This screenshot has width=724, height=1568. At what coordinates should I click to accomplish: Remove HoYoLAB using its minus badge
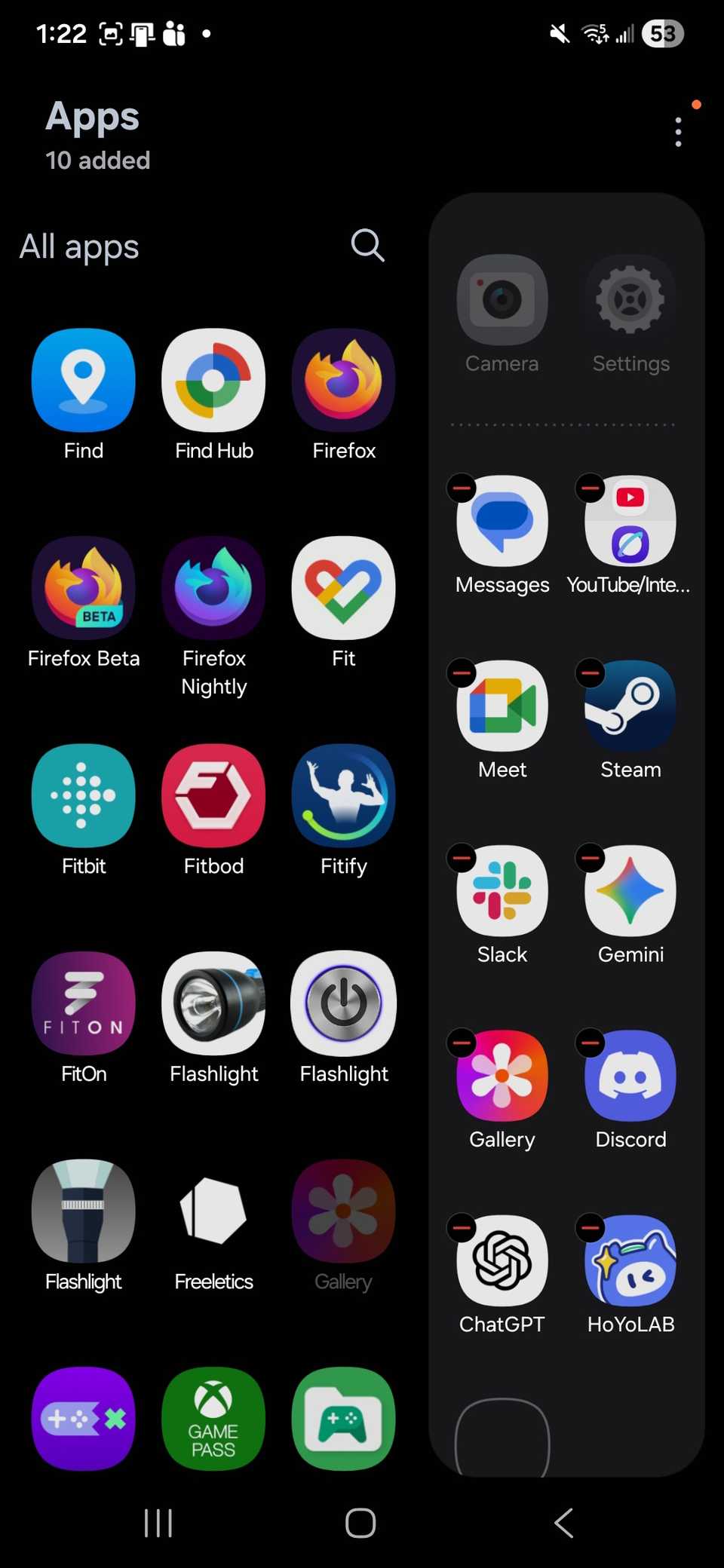(589, 1227)
